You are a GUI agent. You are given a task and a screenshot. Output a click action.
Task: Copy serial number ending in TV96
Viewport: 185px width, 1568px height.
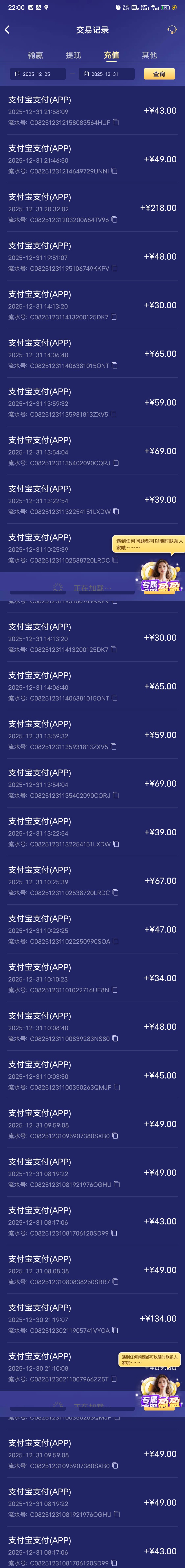[x=114, y=220]
